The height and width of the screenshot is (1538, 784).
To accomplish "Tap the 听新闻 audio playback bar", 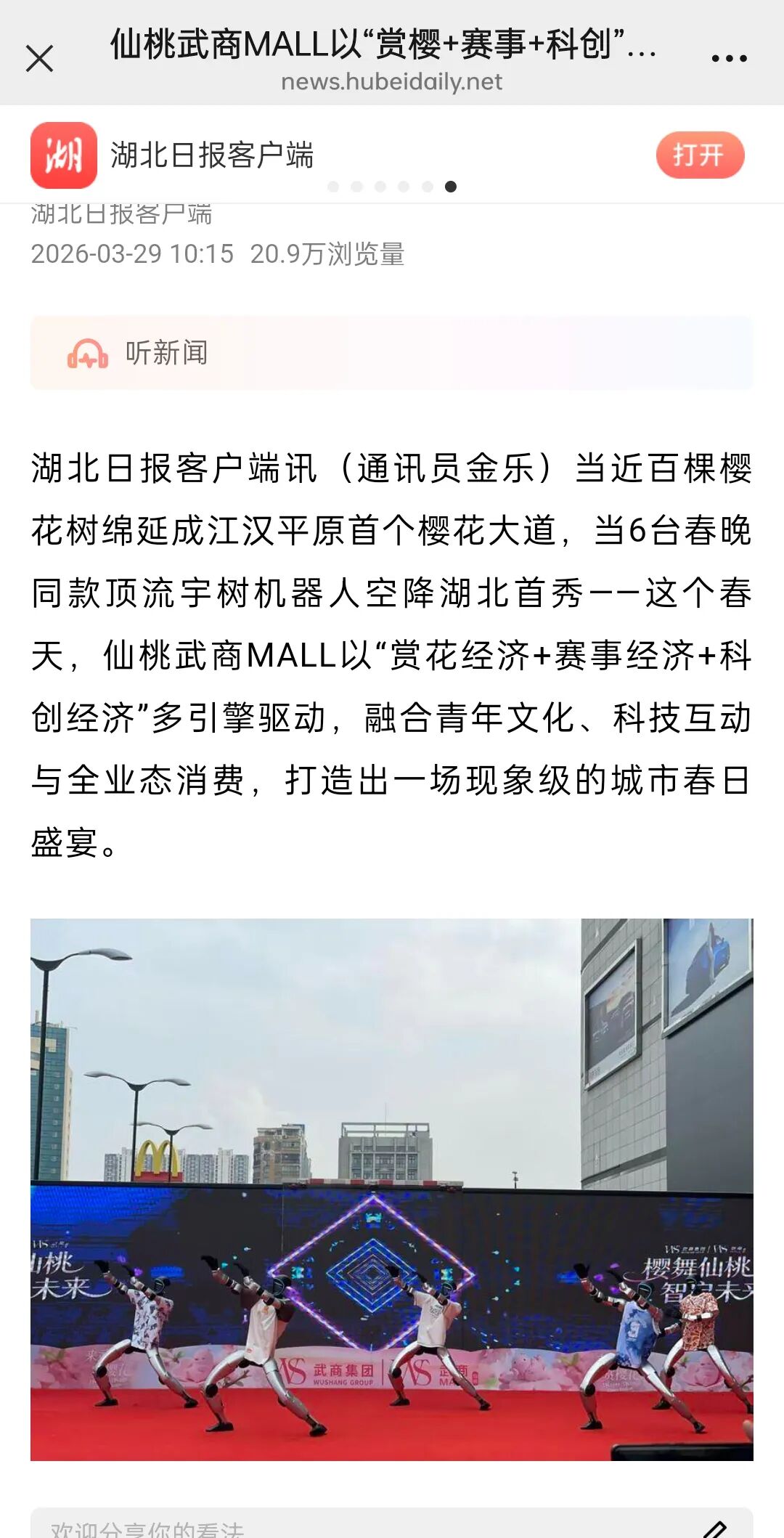I will pyautogui.click(x=392, y=354).
